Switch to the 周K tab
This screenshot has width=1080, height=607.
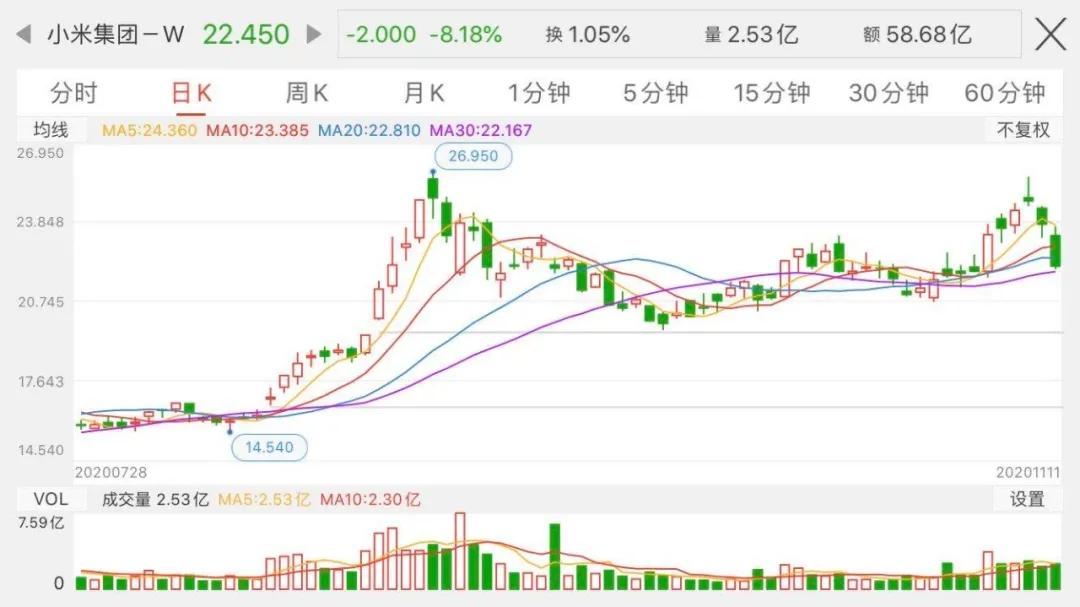(x=307, y=93)
